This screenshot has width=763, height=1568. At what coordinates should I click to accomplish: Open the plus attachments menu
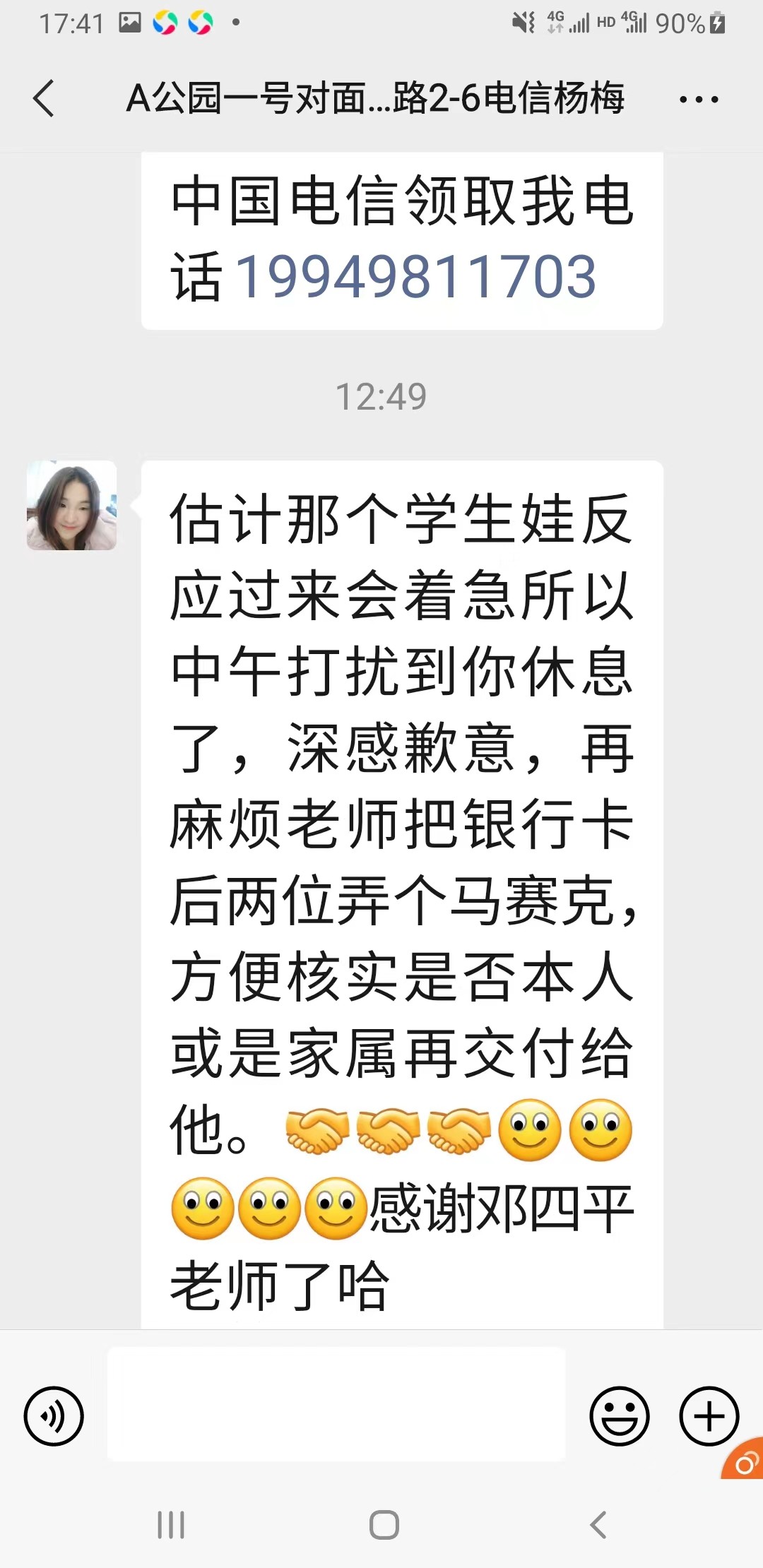pyautogui.click(x=709, y=1416)
